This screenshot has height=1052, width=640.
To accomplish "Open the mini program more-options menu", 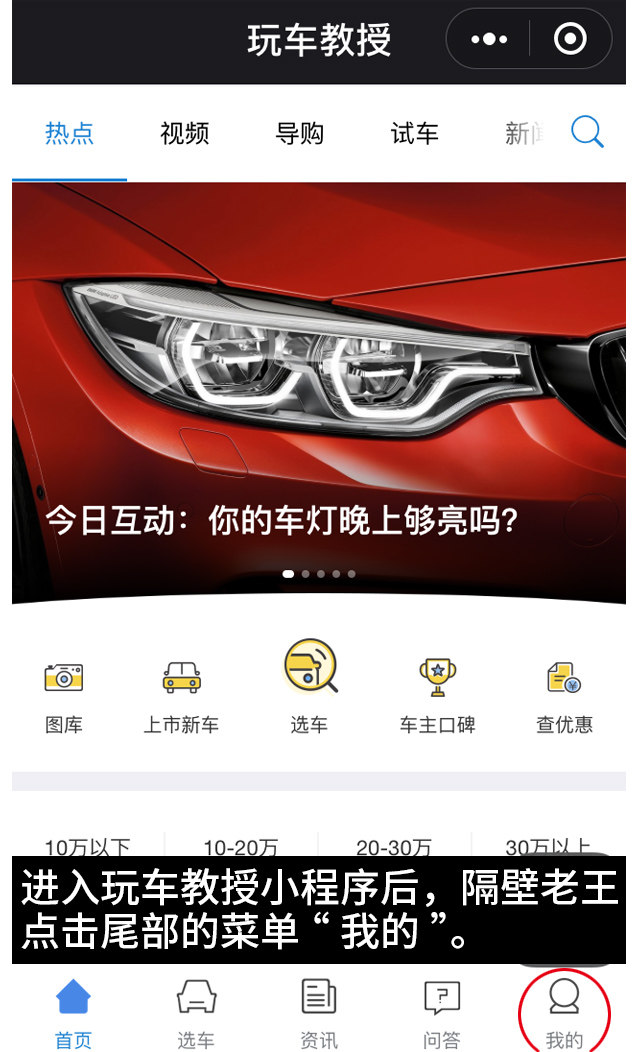I will (489, 40).
